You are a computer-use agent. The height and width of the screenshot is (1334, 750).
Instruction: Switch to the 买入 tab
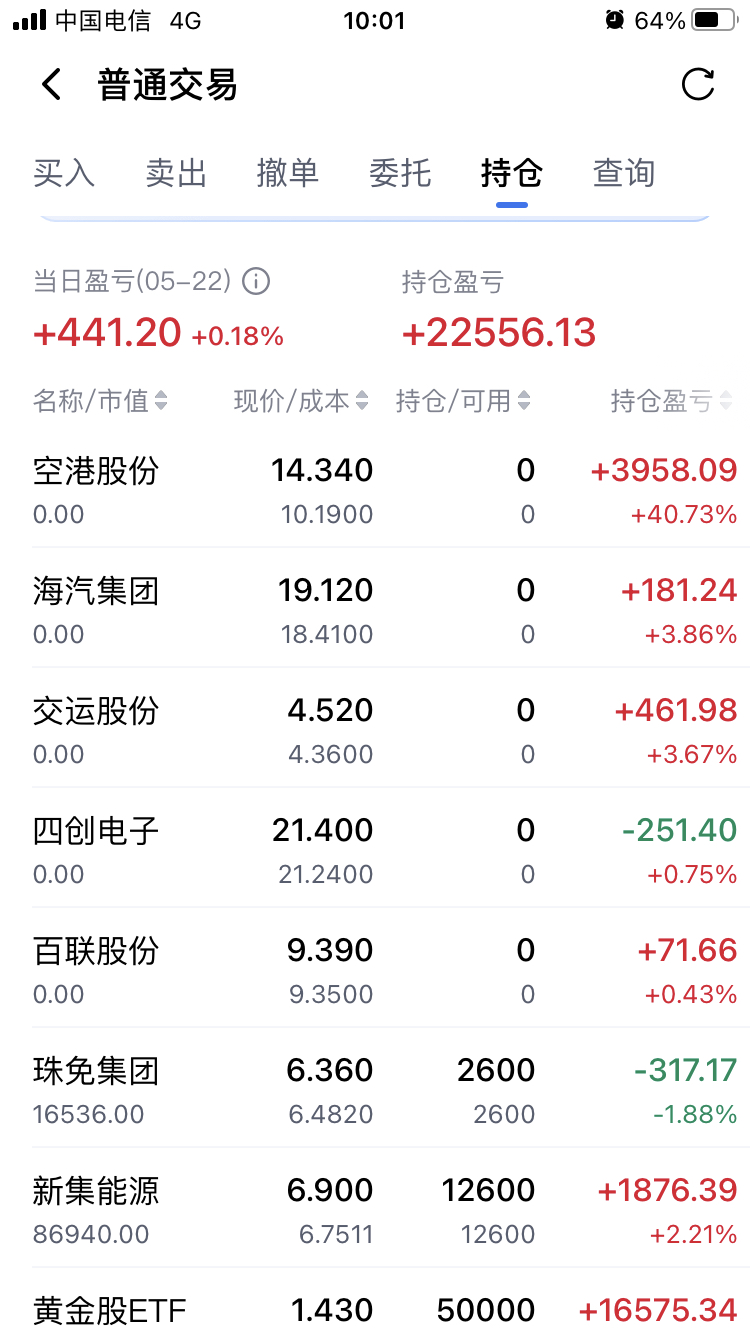pos(64,173)
